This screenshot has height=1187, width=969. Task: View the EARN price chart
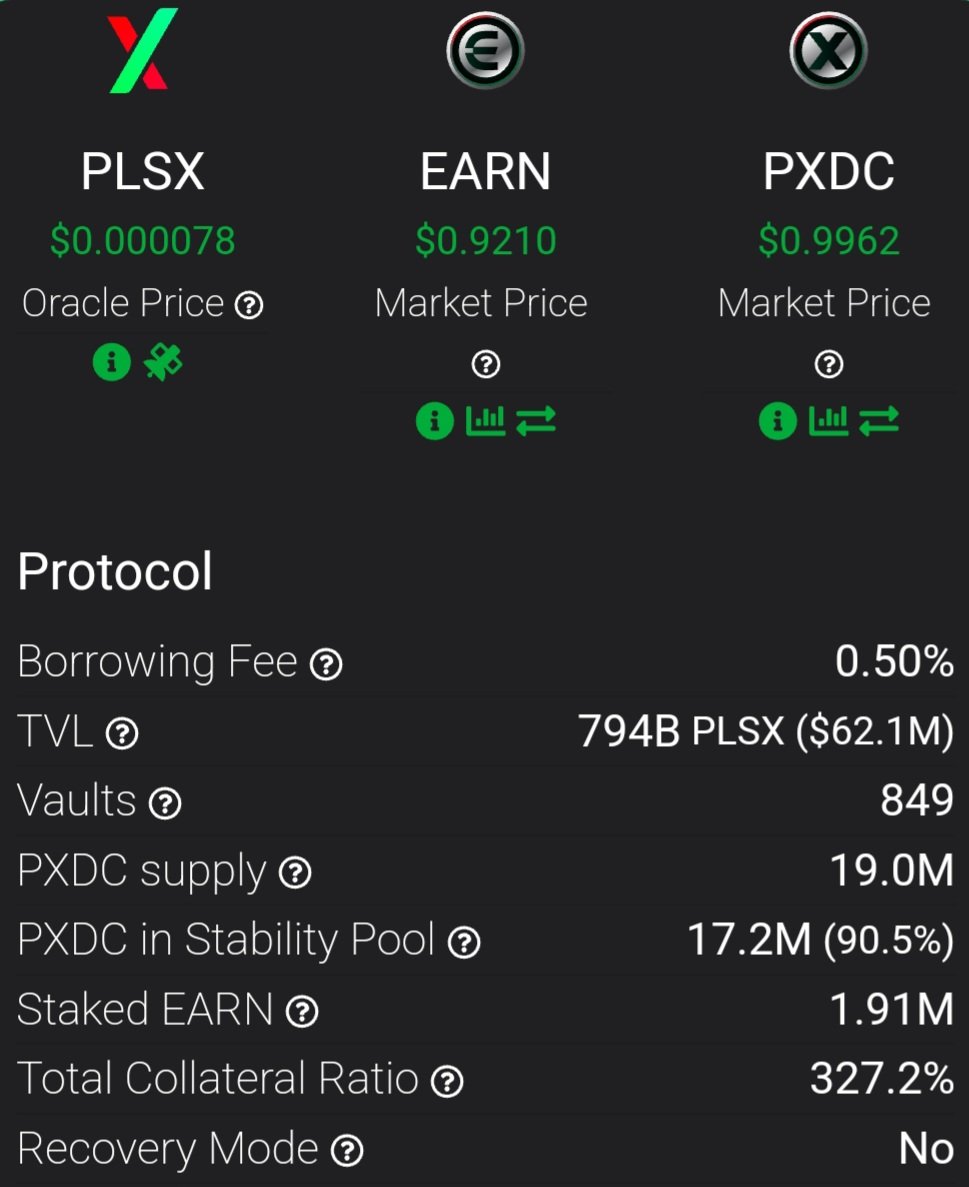click(x=485, y=422)
